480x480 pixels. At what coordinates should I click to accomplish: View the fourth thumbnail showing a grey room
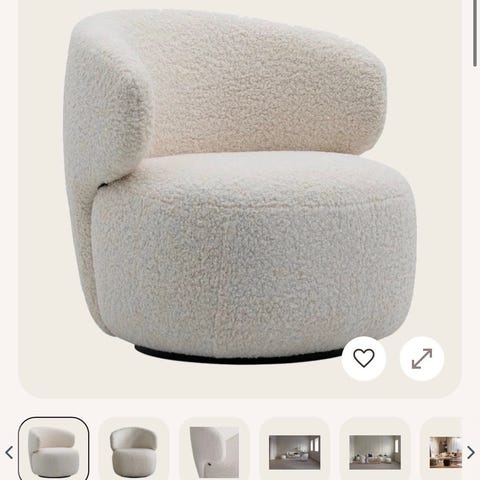click(295, 450)
